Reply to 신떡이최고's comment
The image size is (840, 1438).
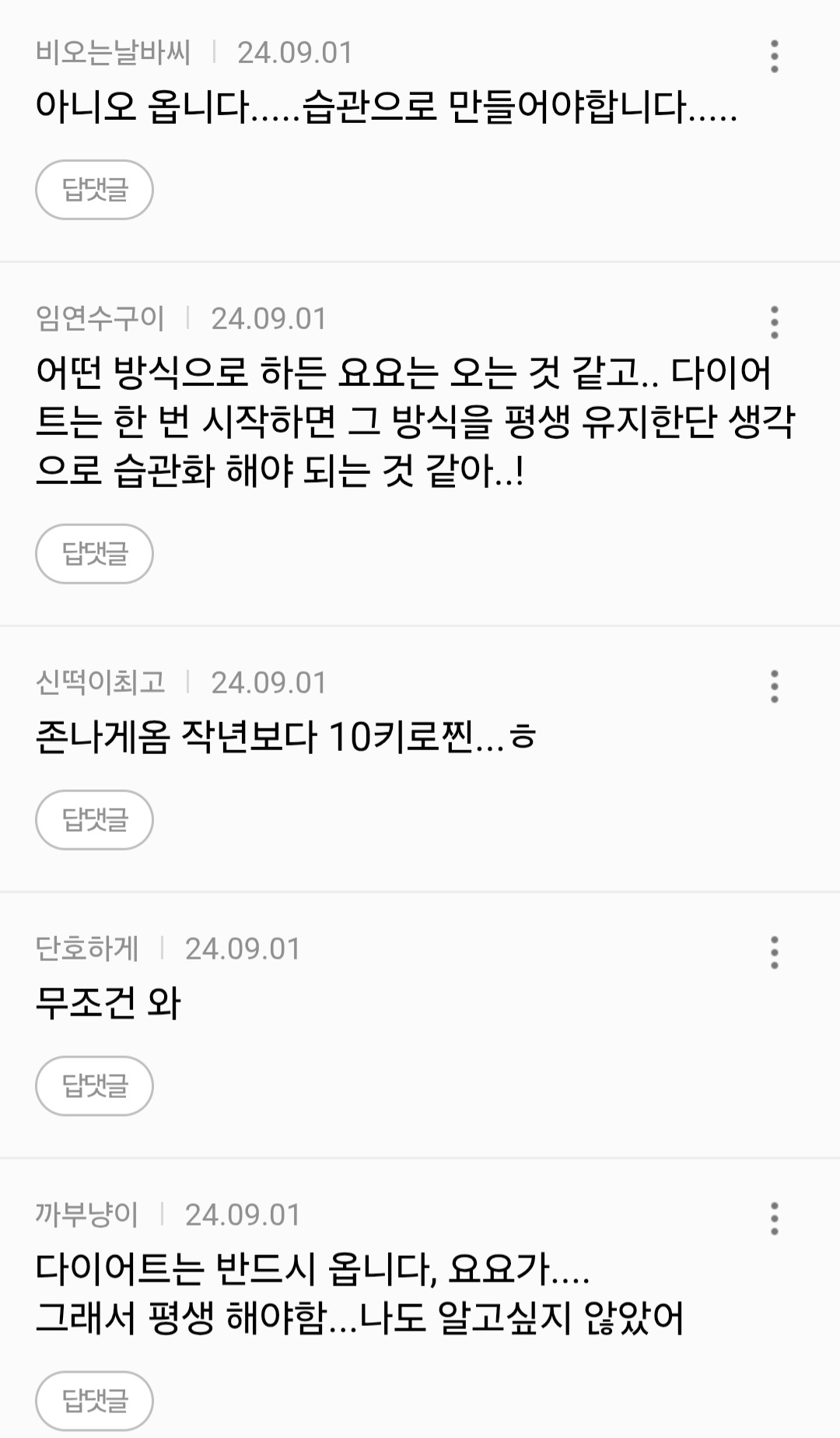(x=94, y=820)
